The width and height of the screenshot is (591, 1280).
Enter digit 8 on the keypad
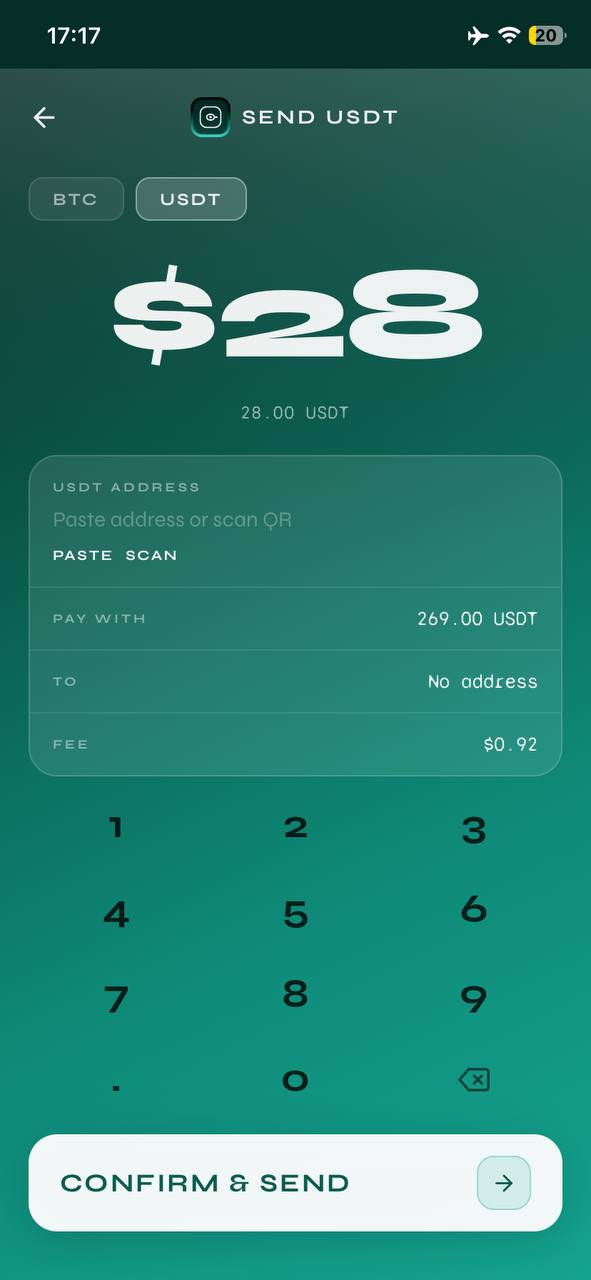pos(295,993)
